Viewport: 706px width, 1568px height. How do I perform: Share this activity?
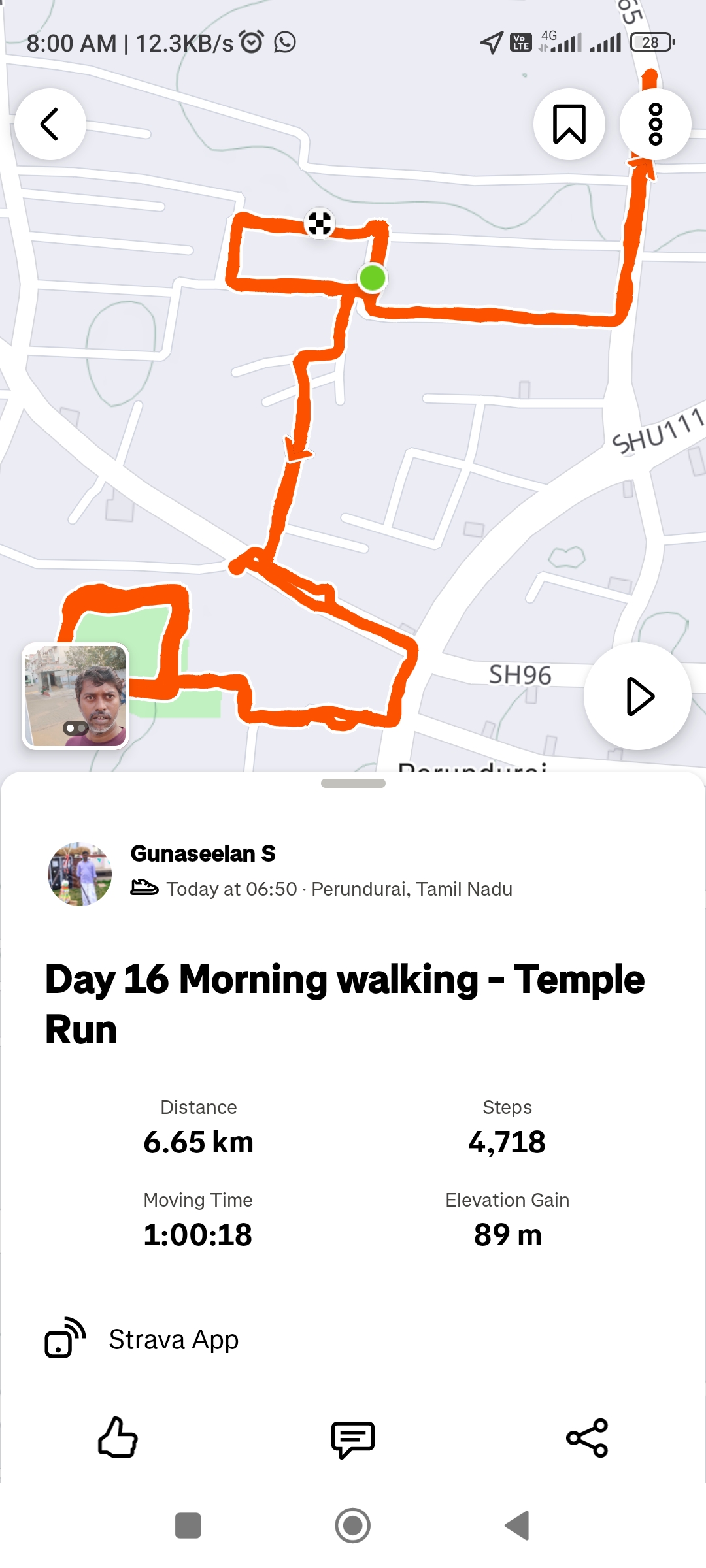587,1438
